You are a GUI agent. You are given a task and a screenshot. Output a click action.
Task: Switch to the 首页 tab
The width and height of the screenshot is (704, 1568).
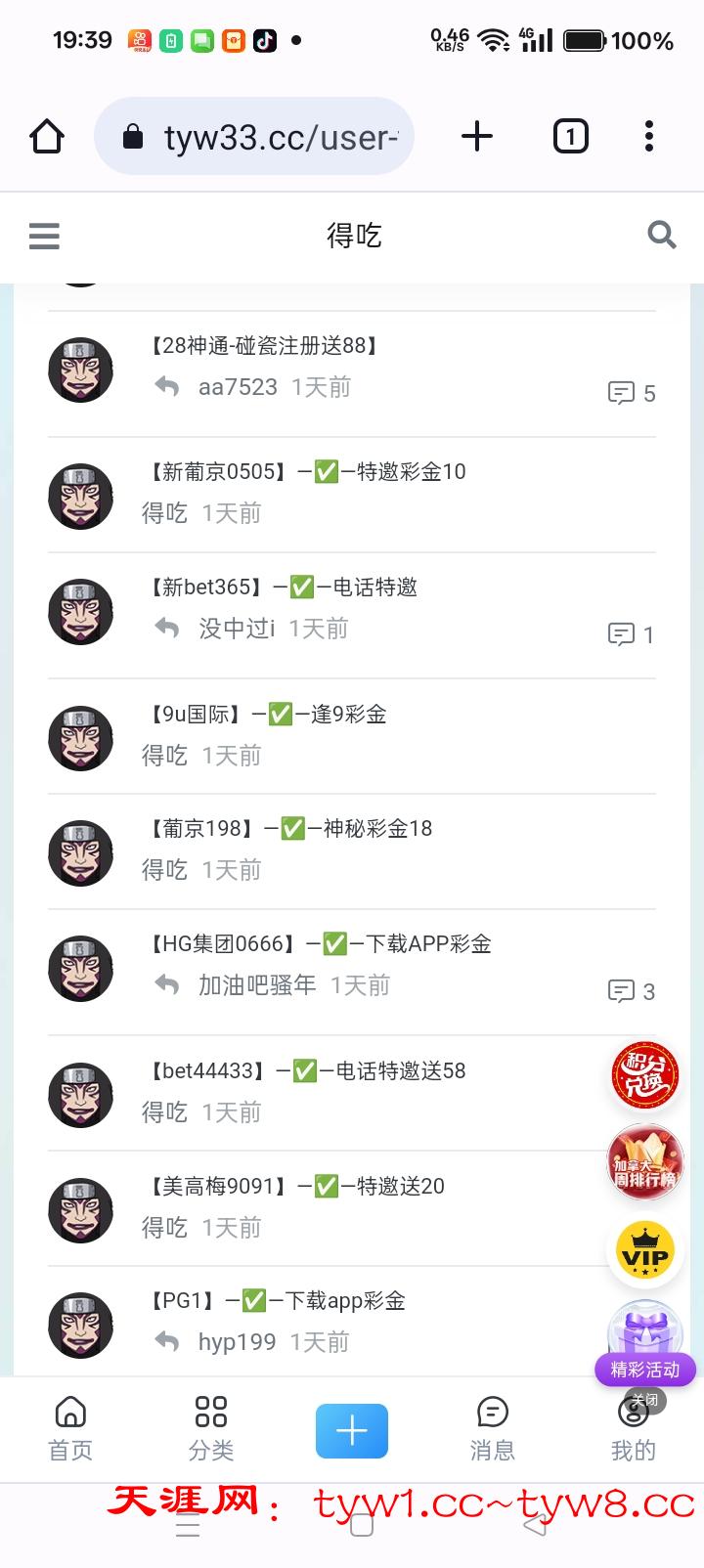[70, 1428]
